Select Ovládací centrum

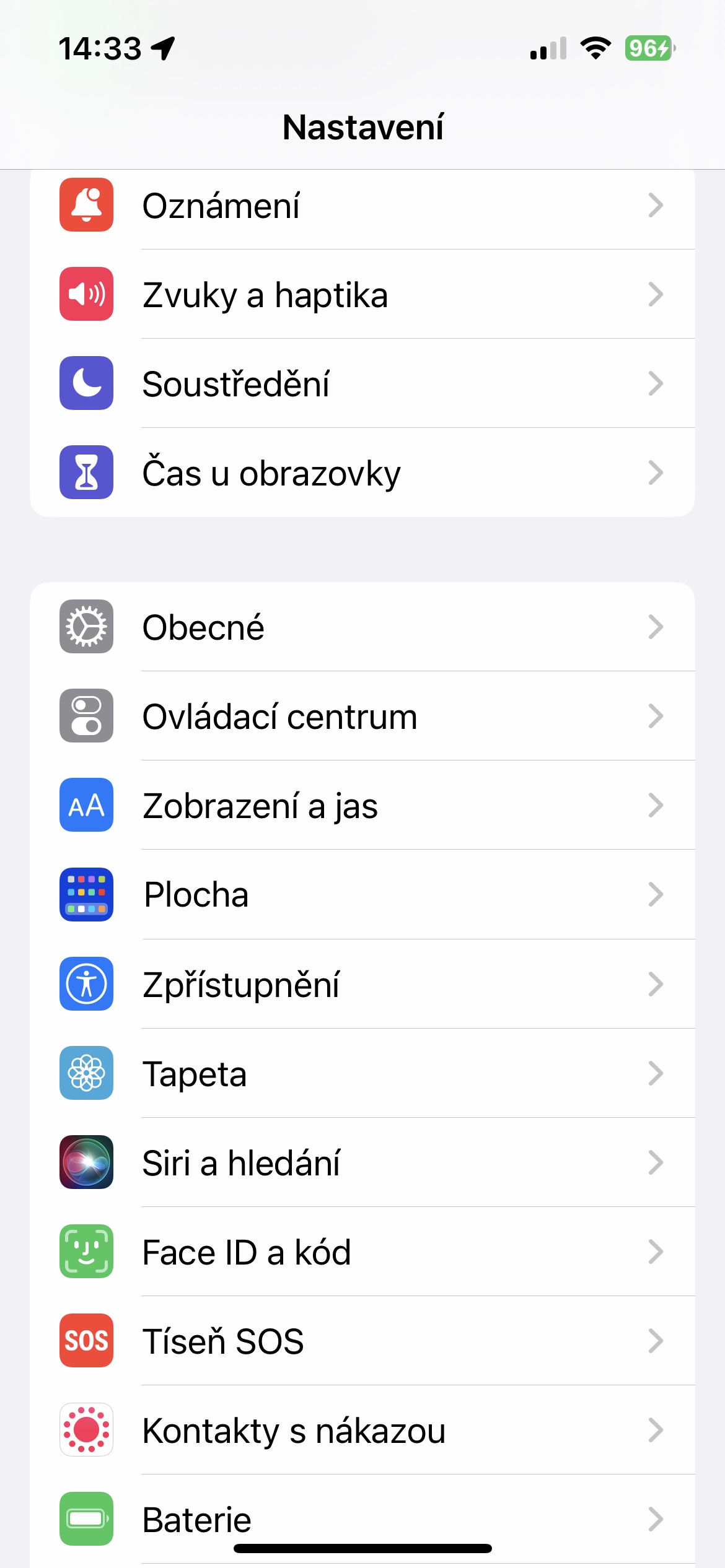tap(362, 716)
